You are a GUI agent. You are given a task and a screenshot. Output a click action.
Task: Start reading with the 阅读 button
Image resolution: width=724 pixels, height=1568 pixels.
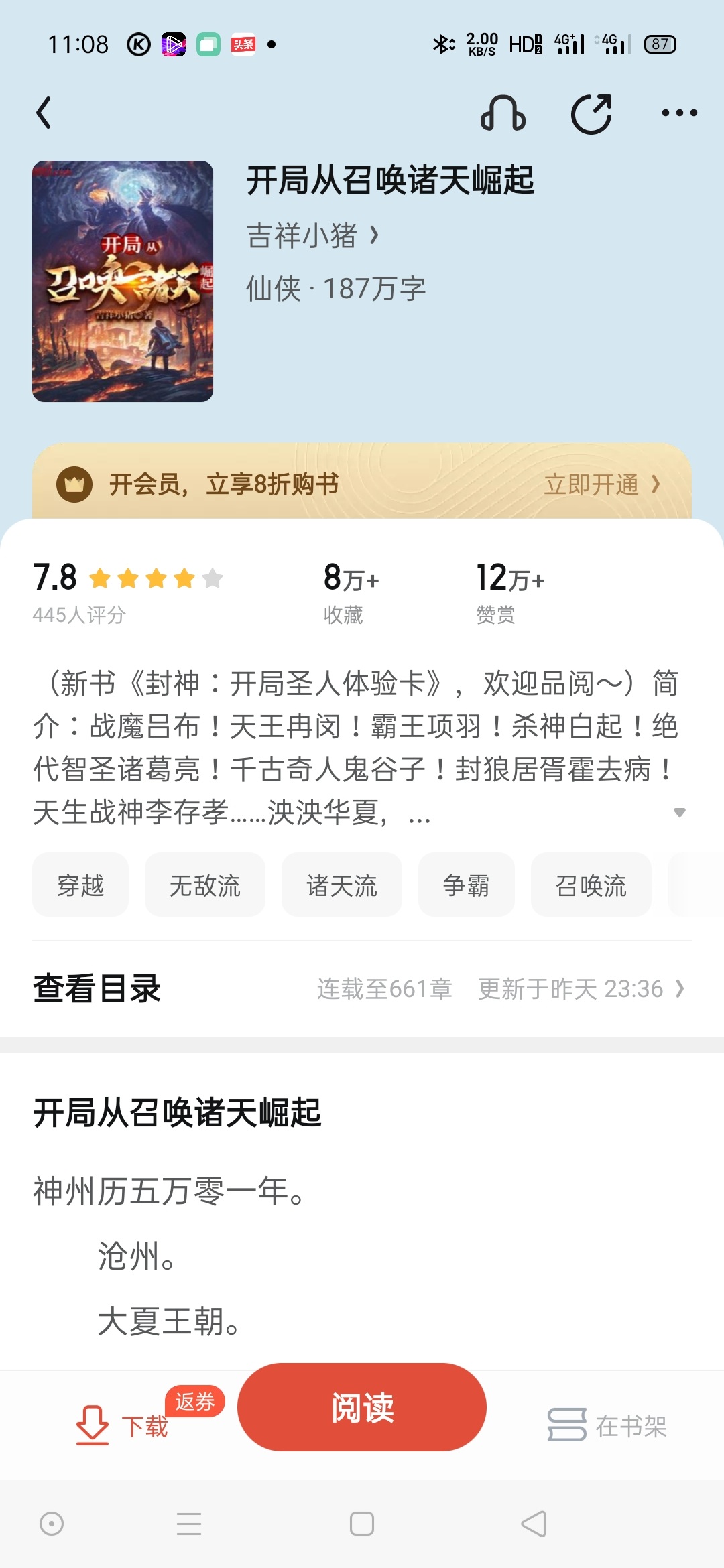click(x=362, y=1407)
